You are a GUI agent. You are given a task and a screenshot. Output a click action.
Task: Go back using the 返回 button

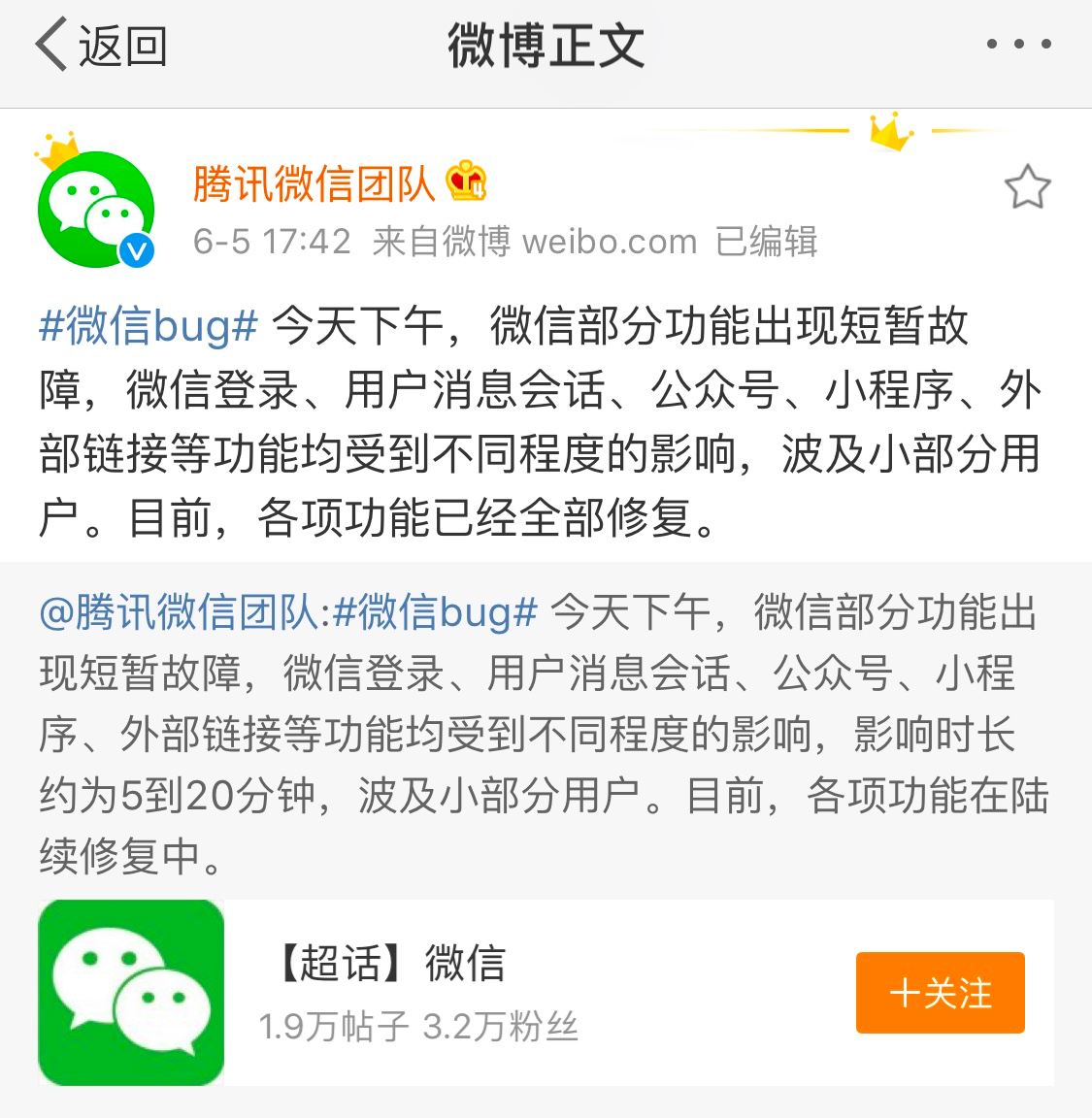tap(101, 45)
